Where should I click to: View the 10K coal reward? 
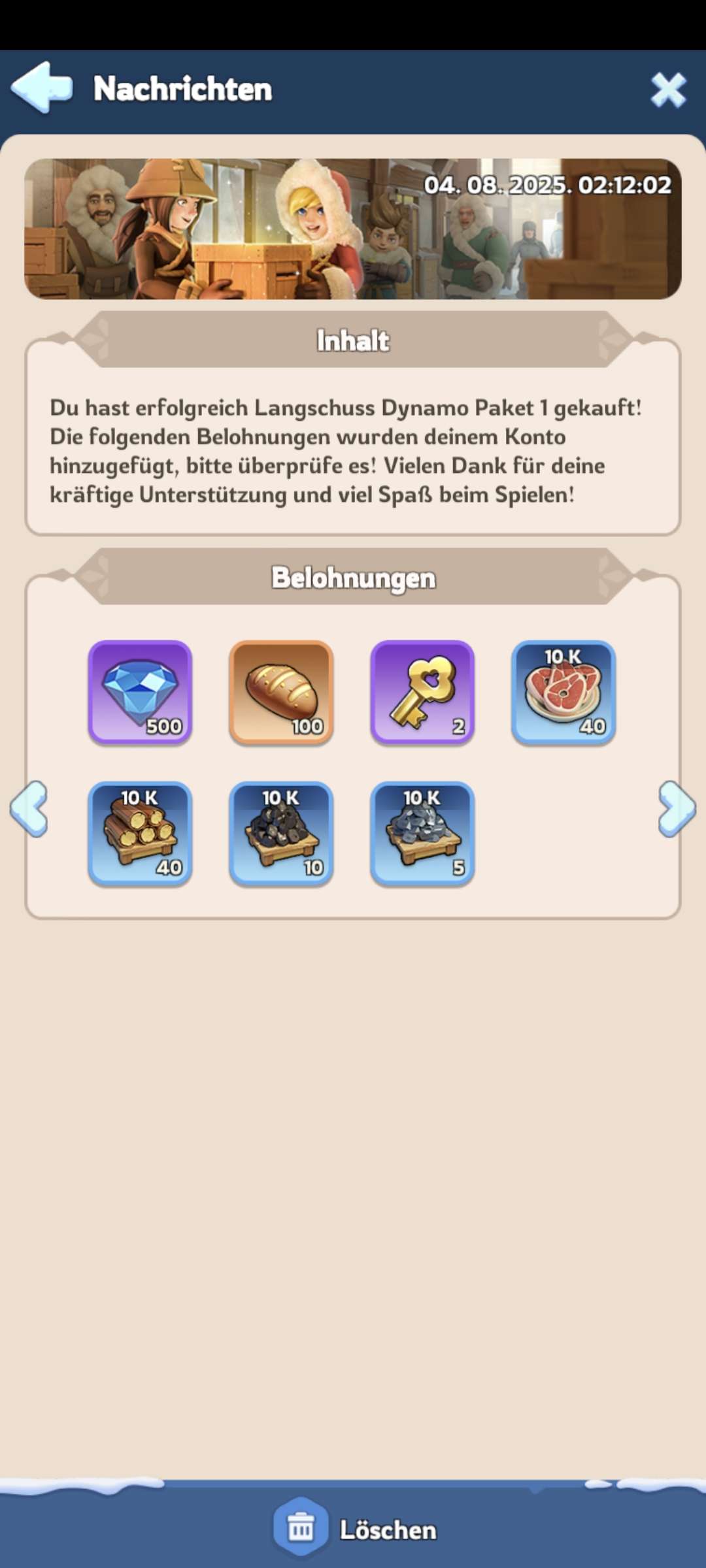[x=281, y=834]
